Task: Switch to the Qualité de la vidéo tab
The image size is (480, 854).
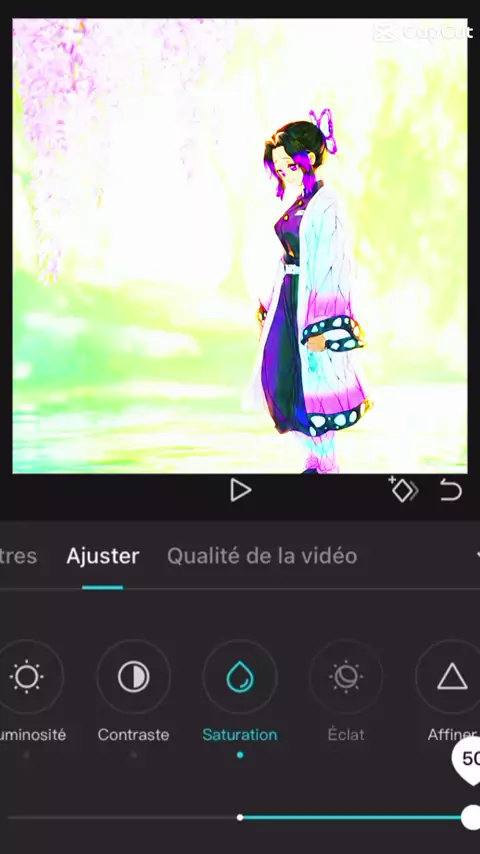Action: [262, 556]
